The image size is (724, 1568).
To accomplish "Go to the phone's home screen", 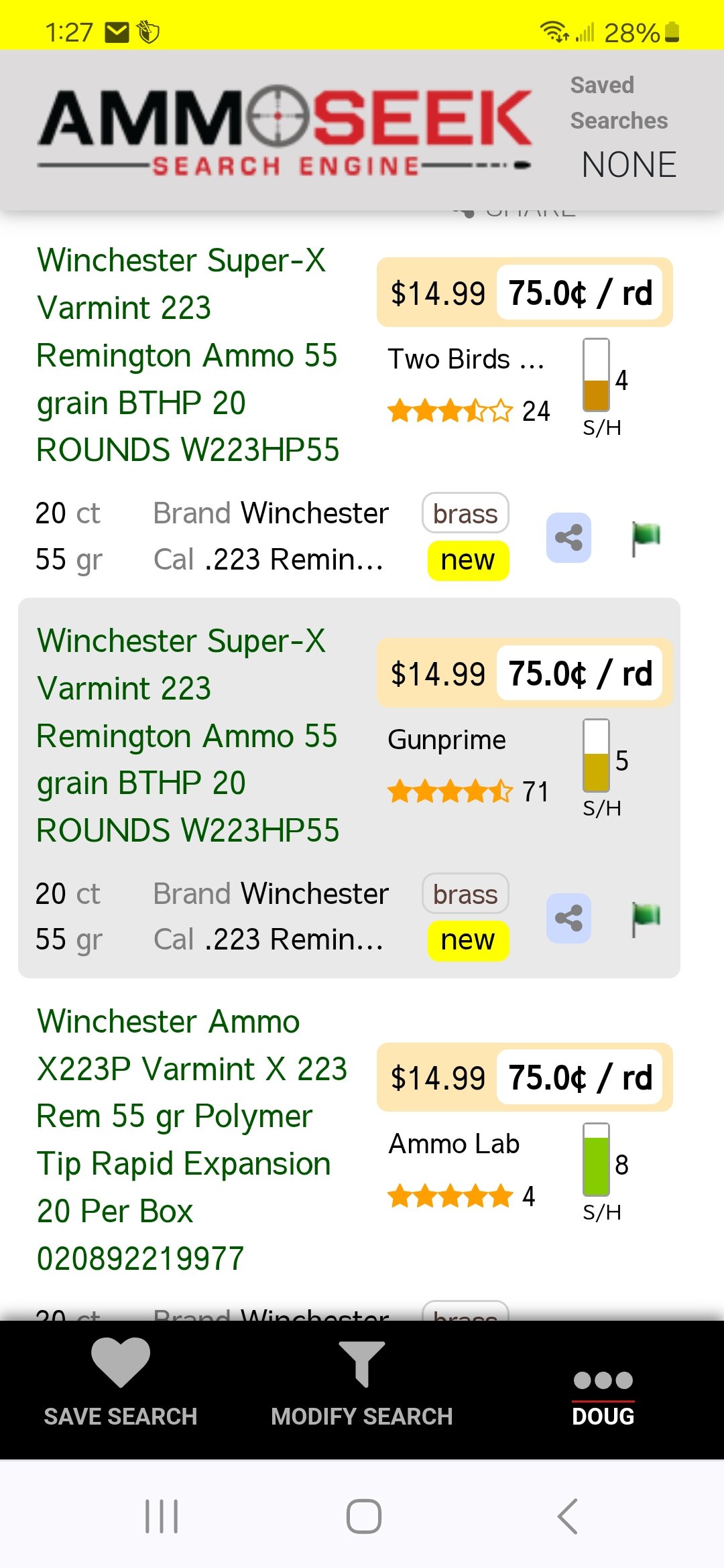I will [363, 1516].
